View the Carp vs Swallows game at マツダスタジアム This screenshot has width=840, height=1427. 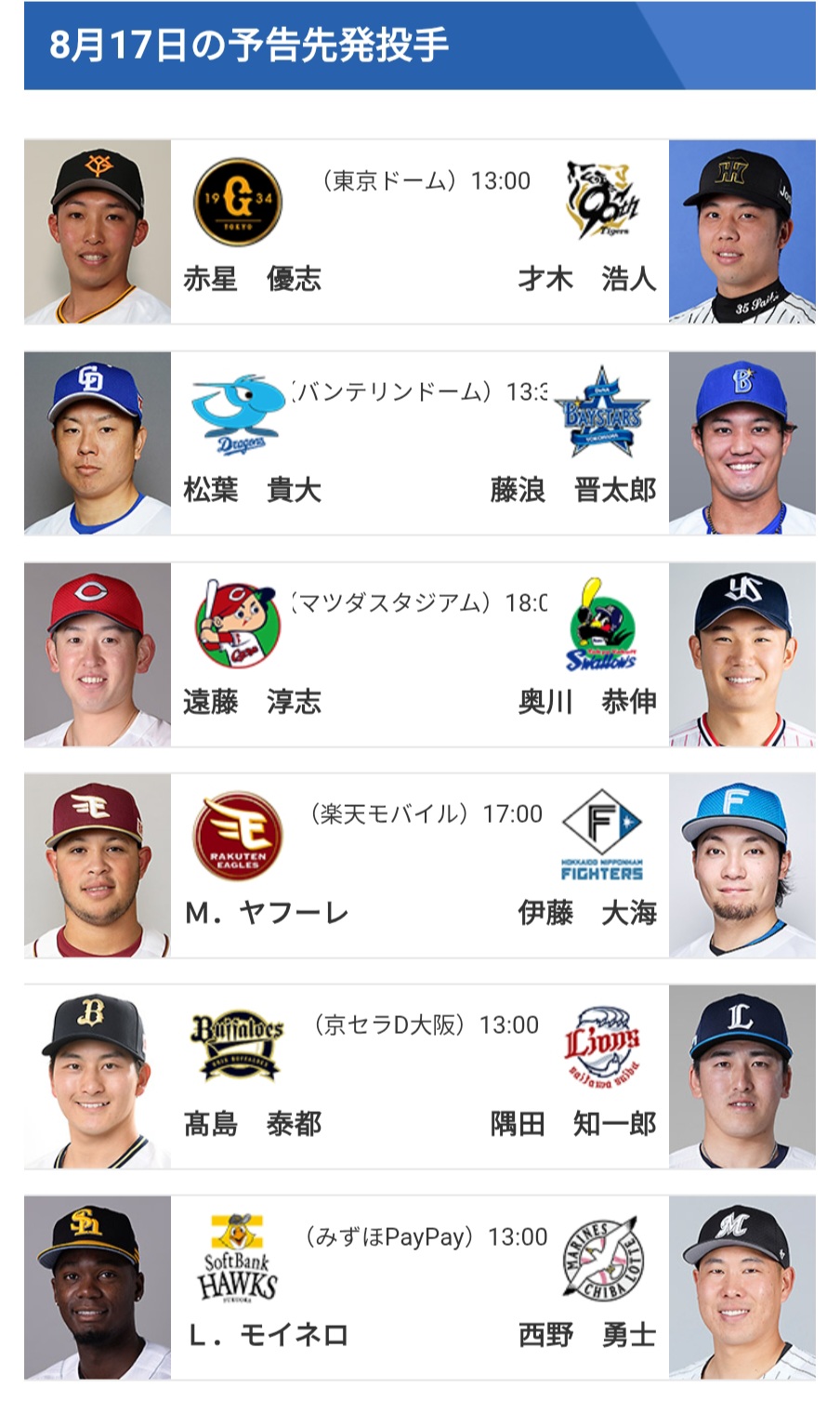coord(420,654)
